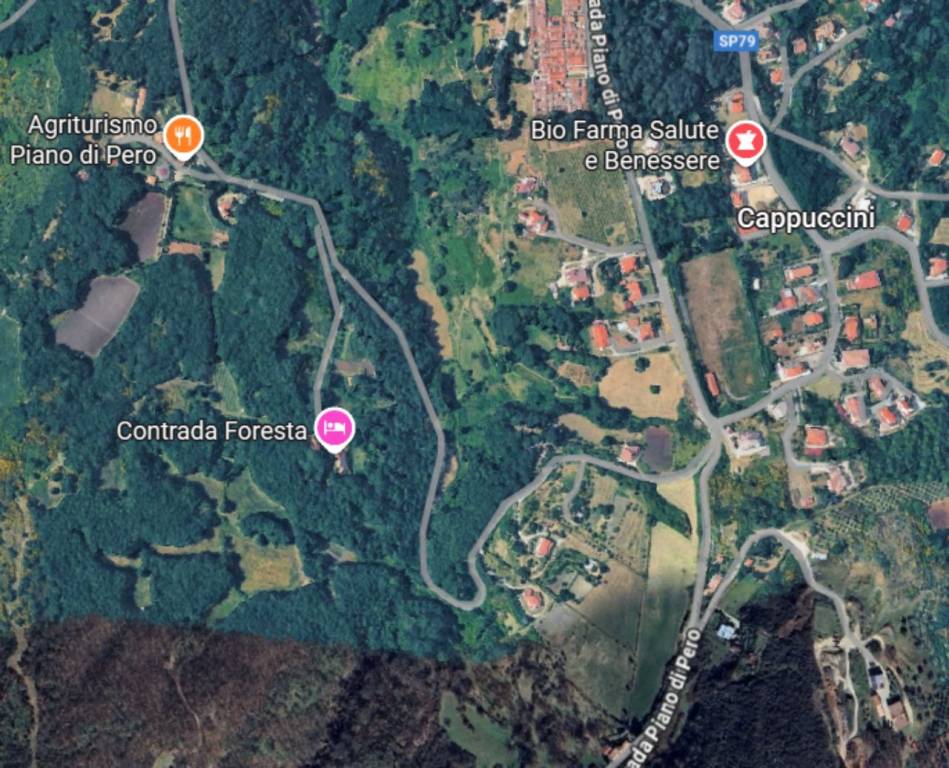
Task: Tap the Contrada Foresta lodging pin
Action: [x=334, y=429]
